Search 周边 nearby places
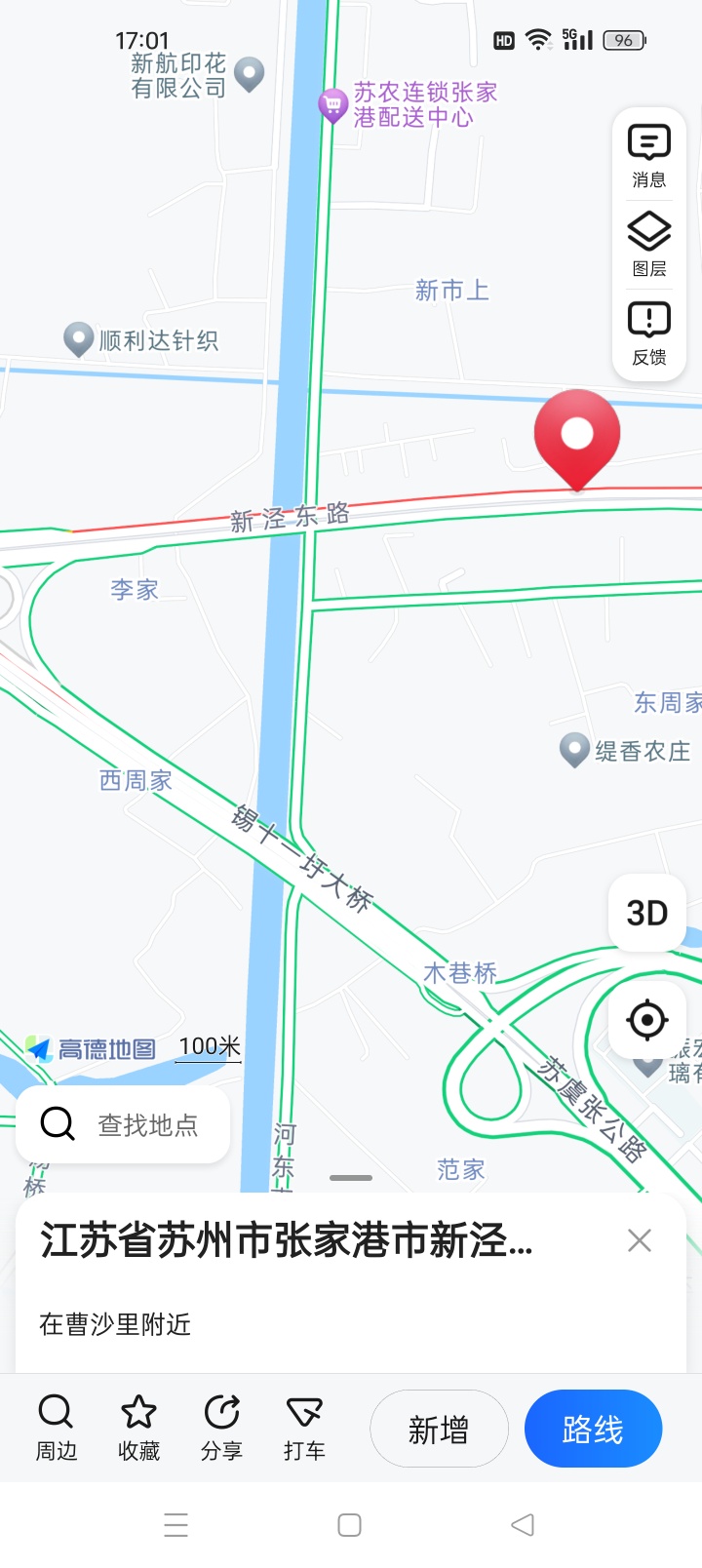702x1568 pixels. point(56,1428)
